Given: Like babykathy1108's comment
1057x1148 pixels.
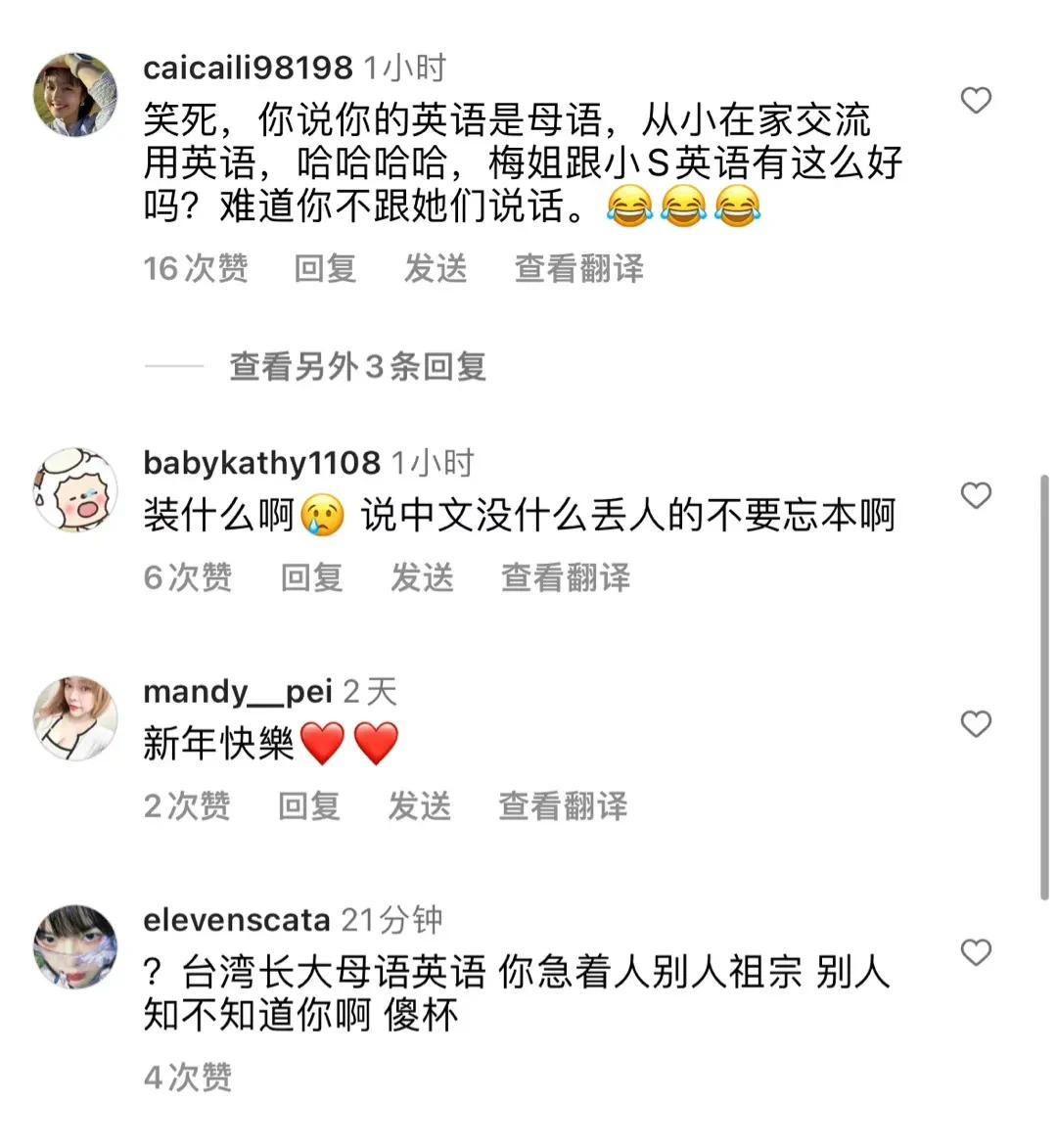Looking at the screenshot, I should [975, 495].
